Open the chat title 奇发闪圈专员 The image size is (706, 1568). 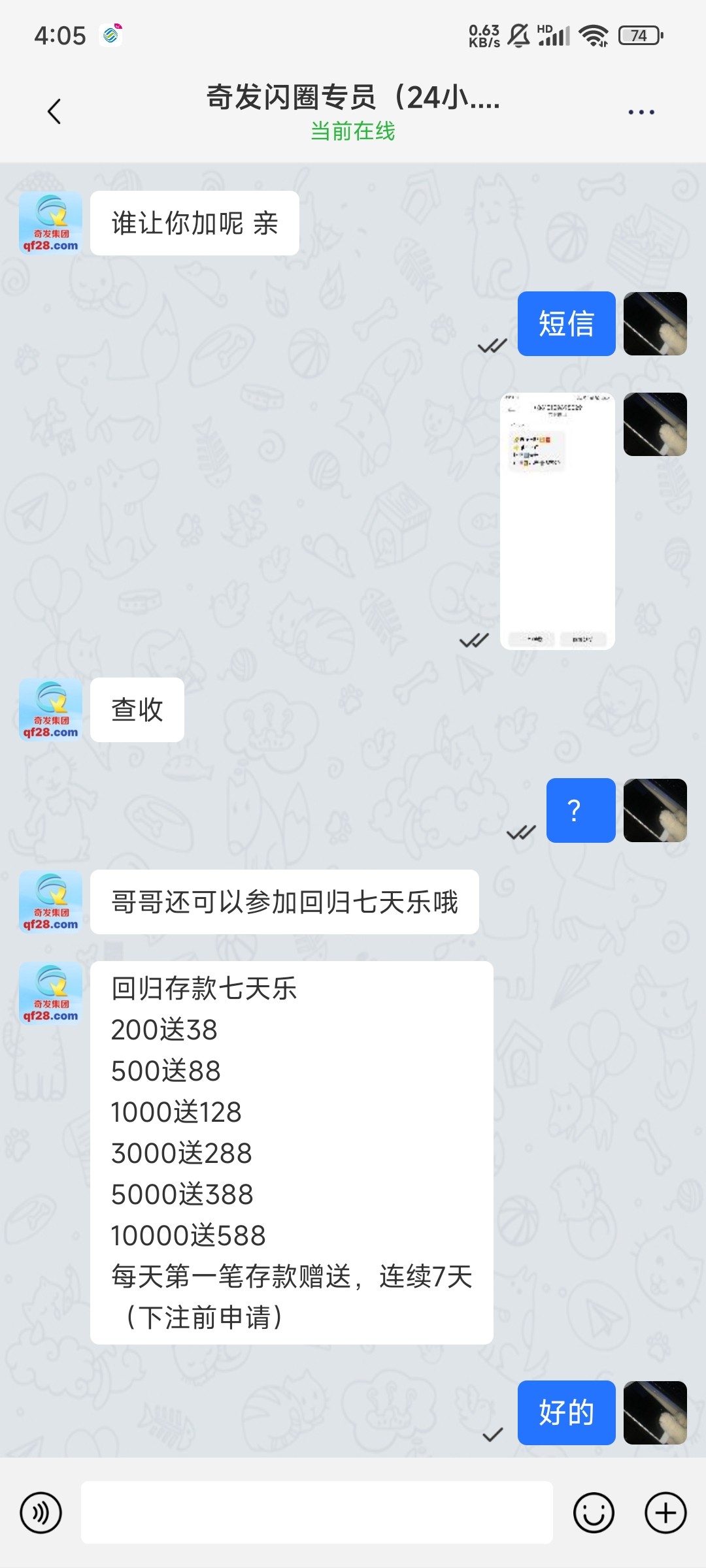click(353, 98)
